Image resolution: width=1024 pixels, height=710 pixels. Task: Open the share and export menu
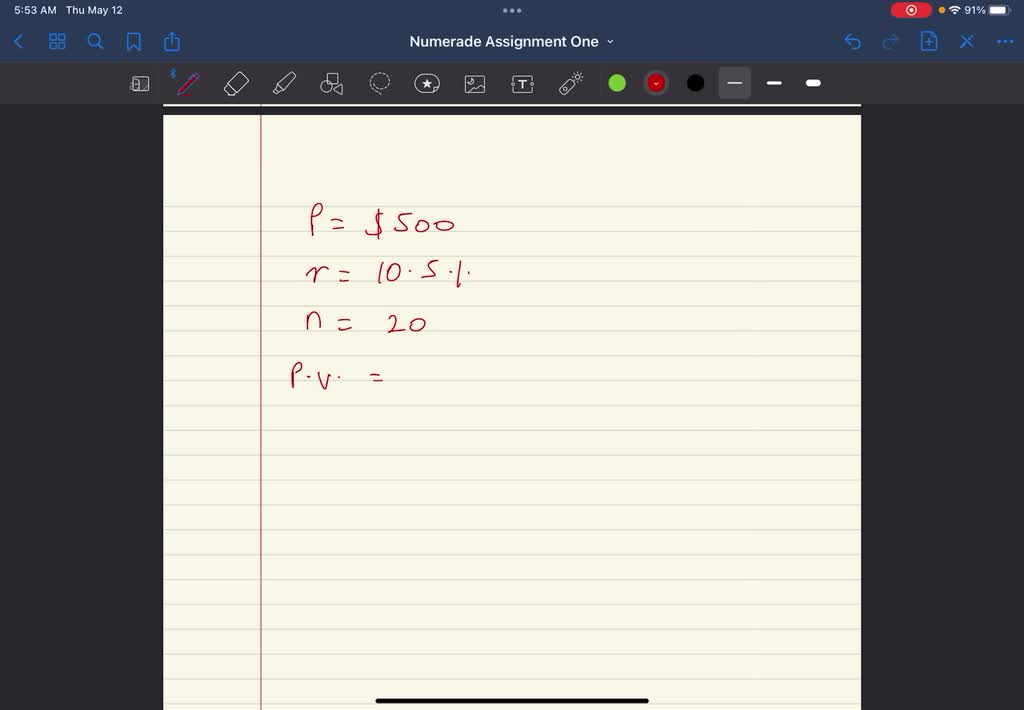click(x=171, y=41)
